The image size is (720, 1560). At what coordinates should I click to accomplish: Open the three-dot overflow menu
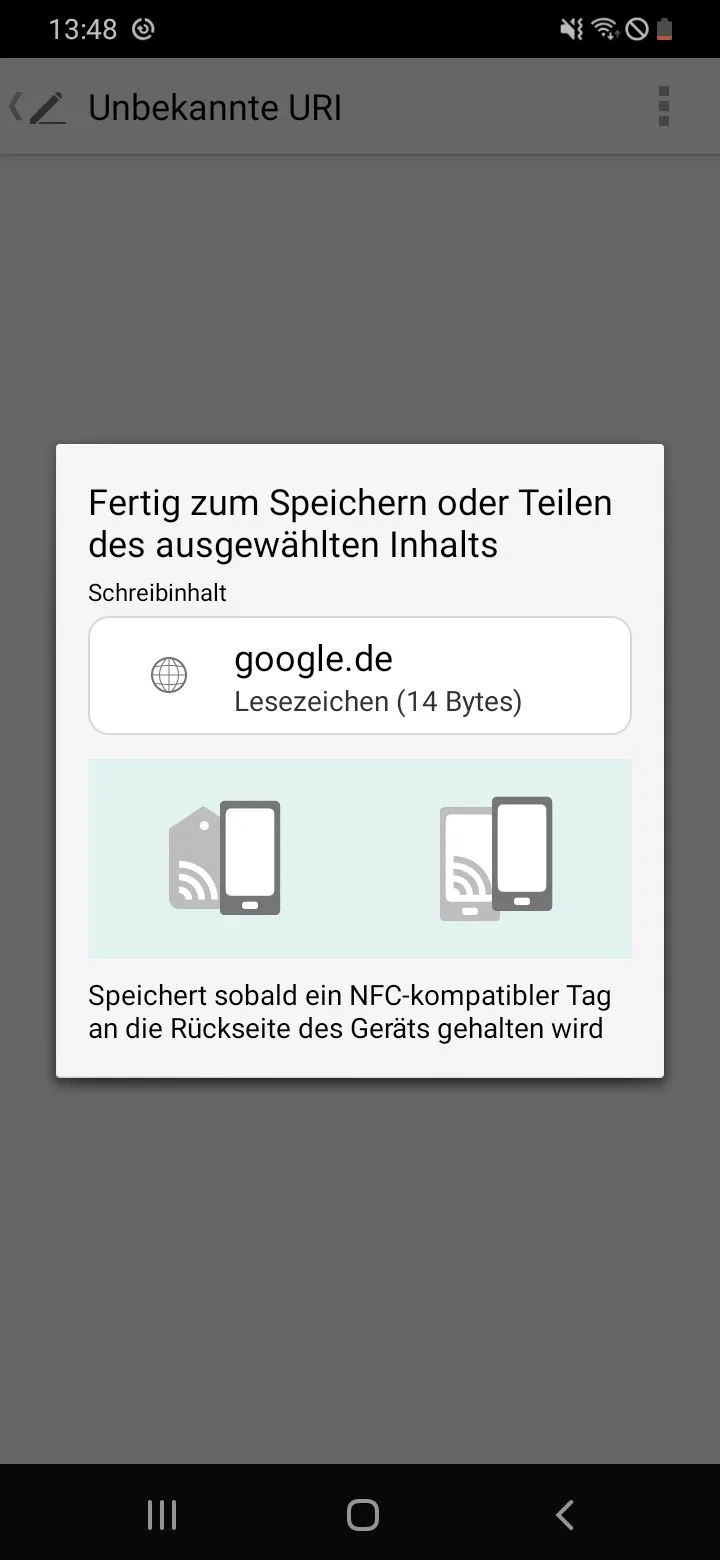(x=663, y=107)
